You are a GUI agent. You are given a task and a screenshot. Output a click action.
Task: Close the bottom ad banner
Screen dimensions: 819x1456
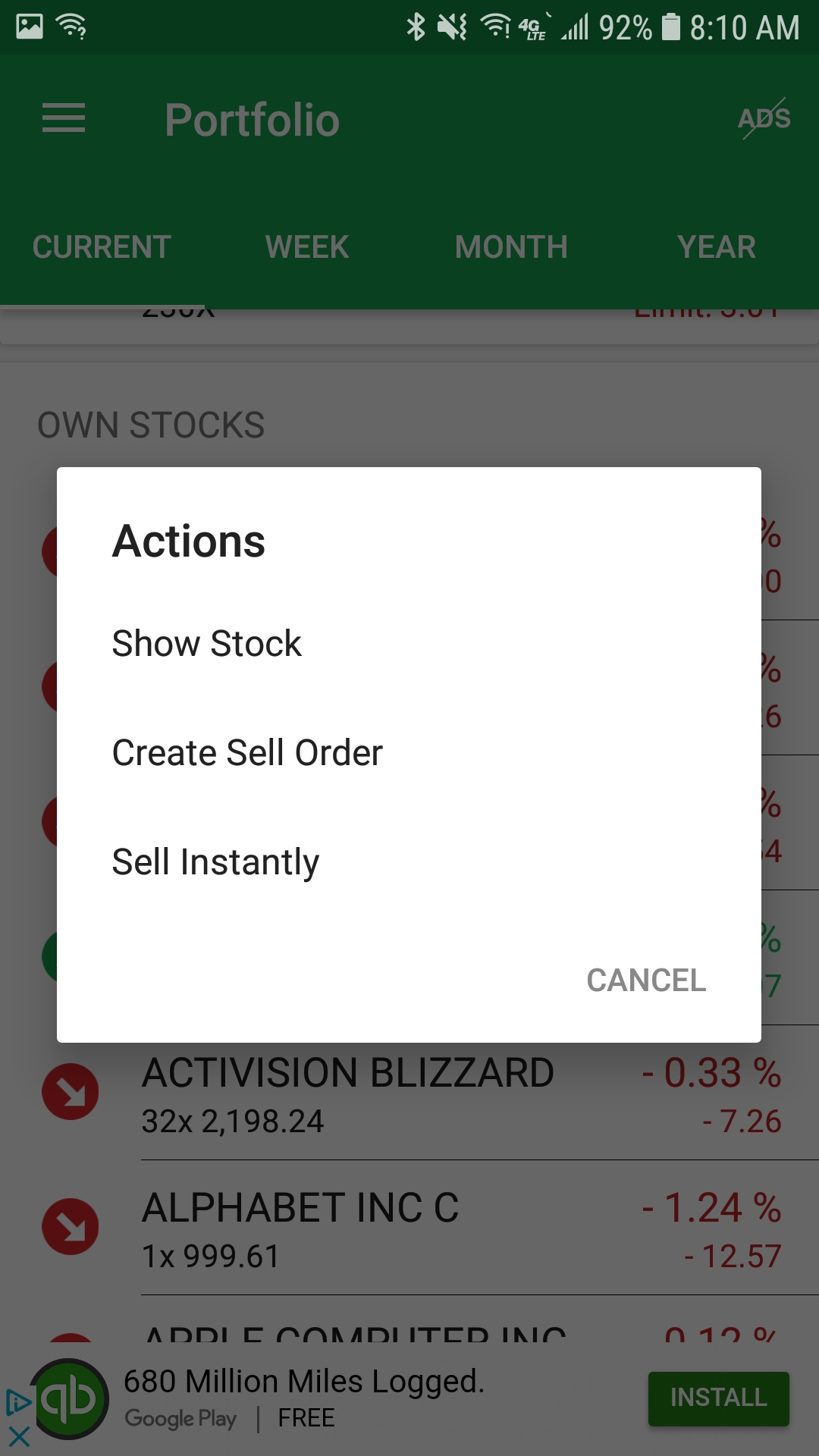pyautogui.click(x=19, y=1436)
